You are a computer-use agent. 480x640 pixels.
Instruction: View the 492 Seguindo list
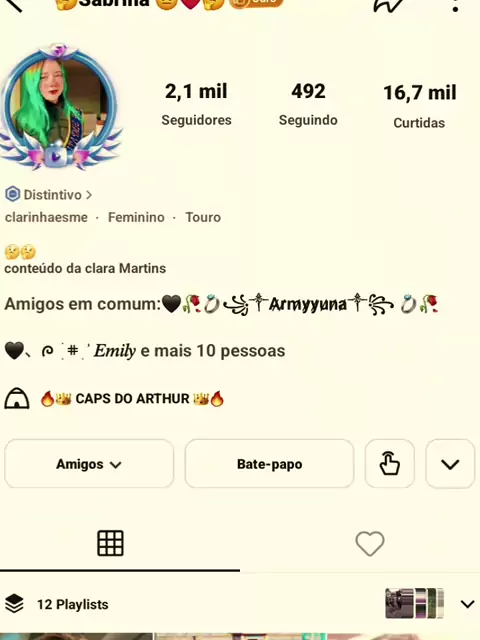[x=308, y=104]
